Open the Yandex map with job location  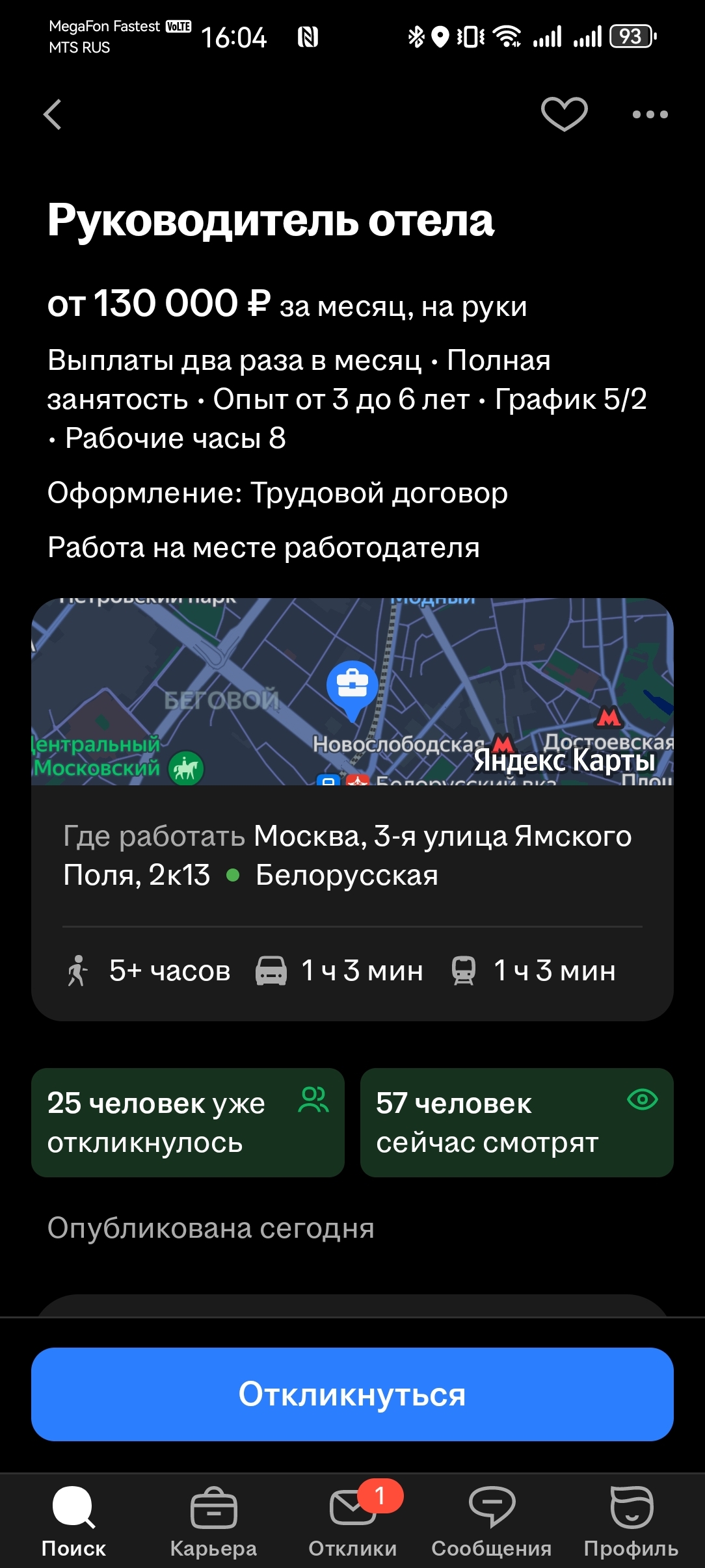[352, 691]
